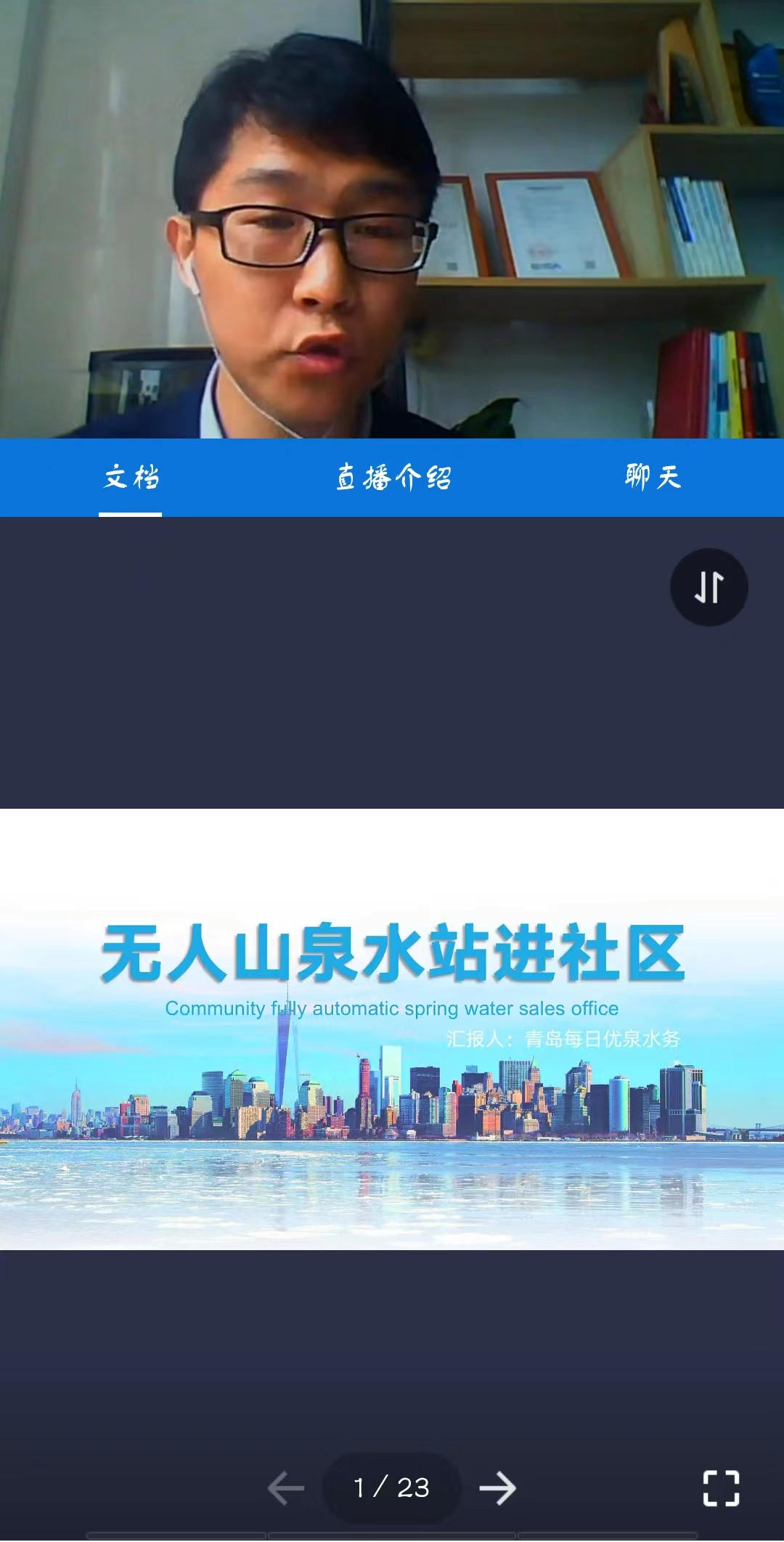Screen dimensions: 784x1542
Task: Switch to the 文档 tab
Action: click(131, 478)
